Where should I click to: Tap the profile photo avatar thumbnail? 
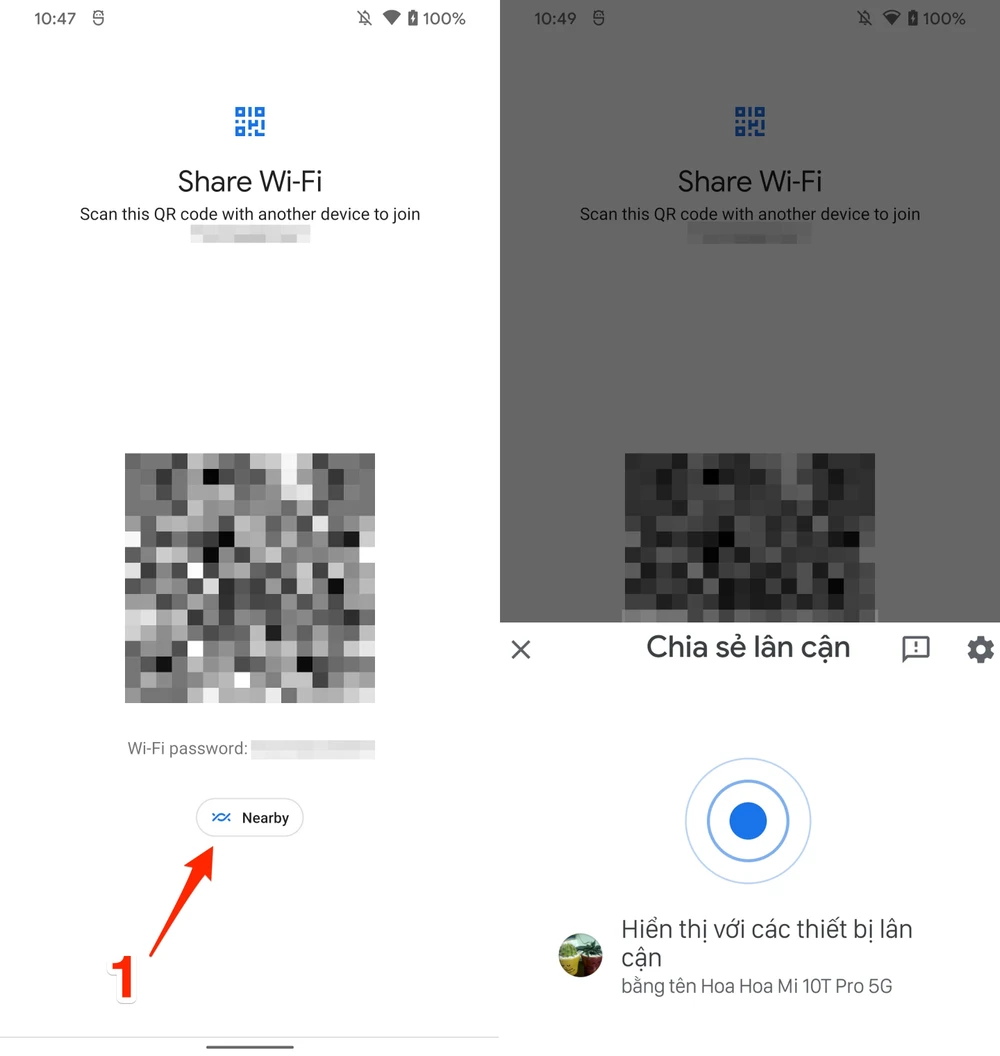(x=580, y=955)
